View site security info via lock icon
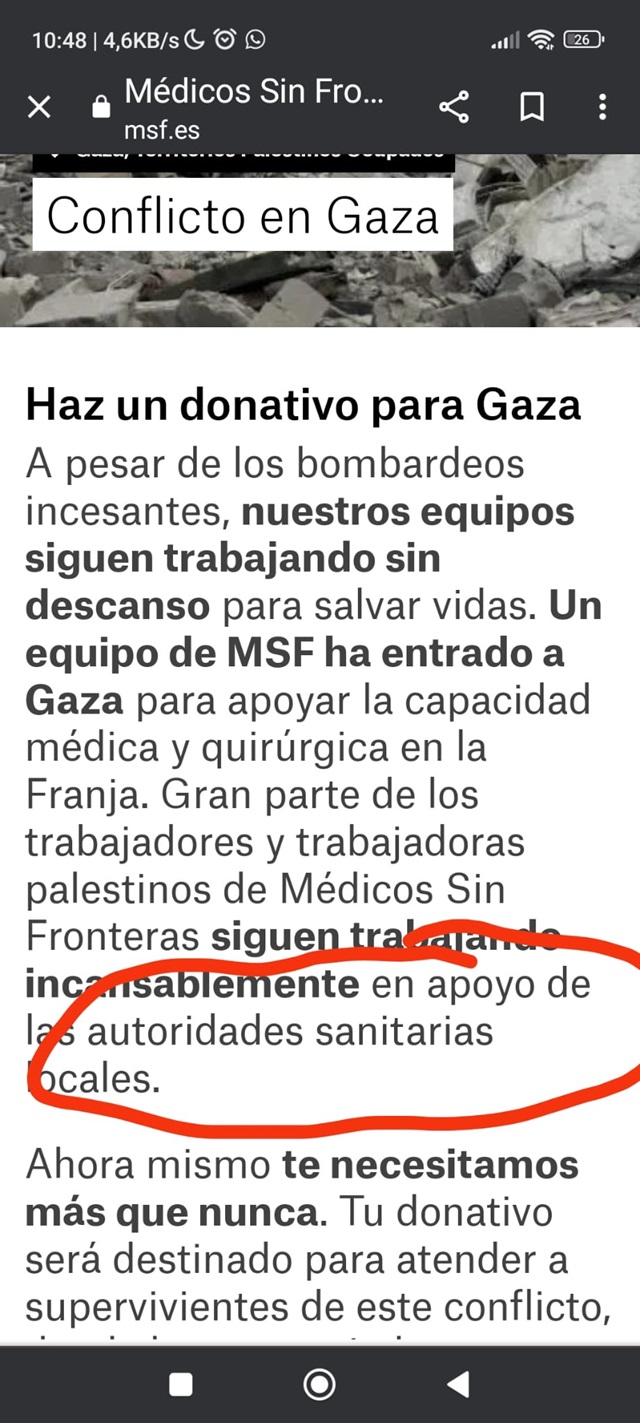 [101, 108]
